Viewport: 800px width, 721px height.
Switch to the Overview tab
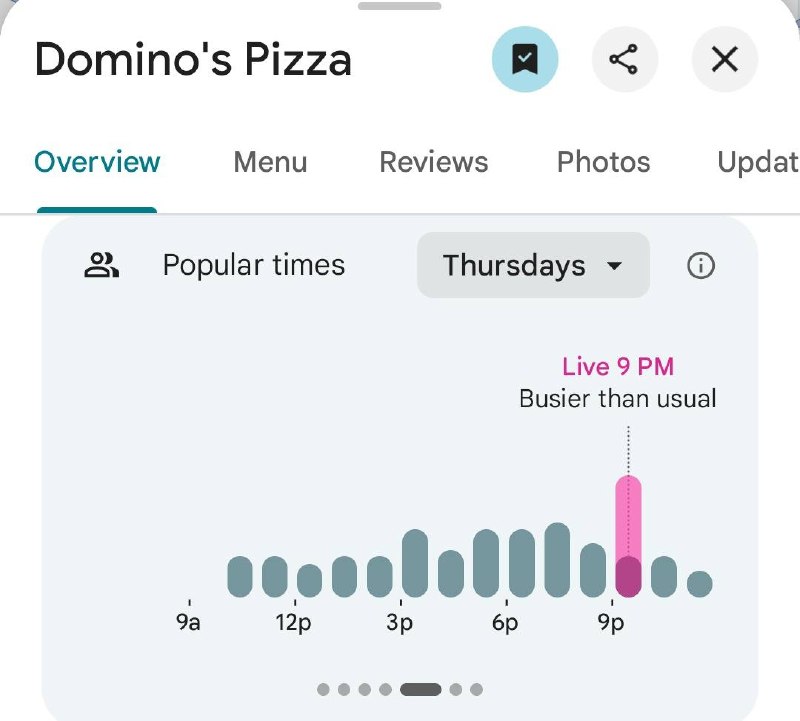tap(97, 162)
